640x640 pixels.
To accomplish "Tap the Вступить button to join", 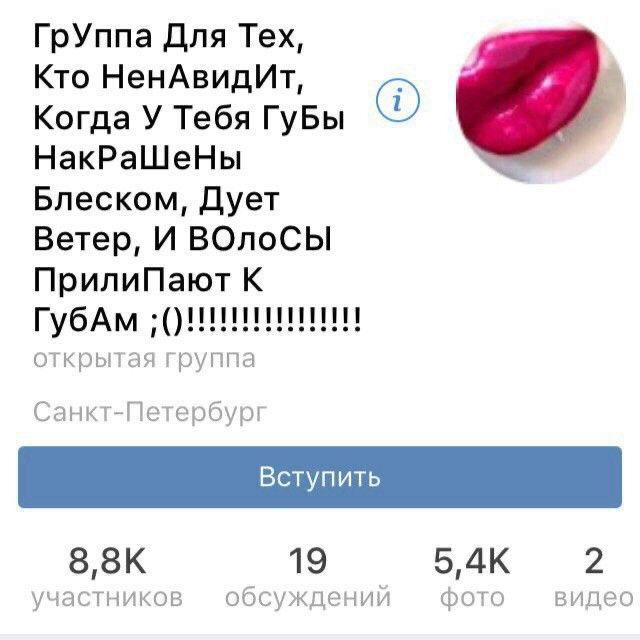I will click(320, 477).
